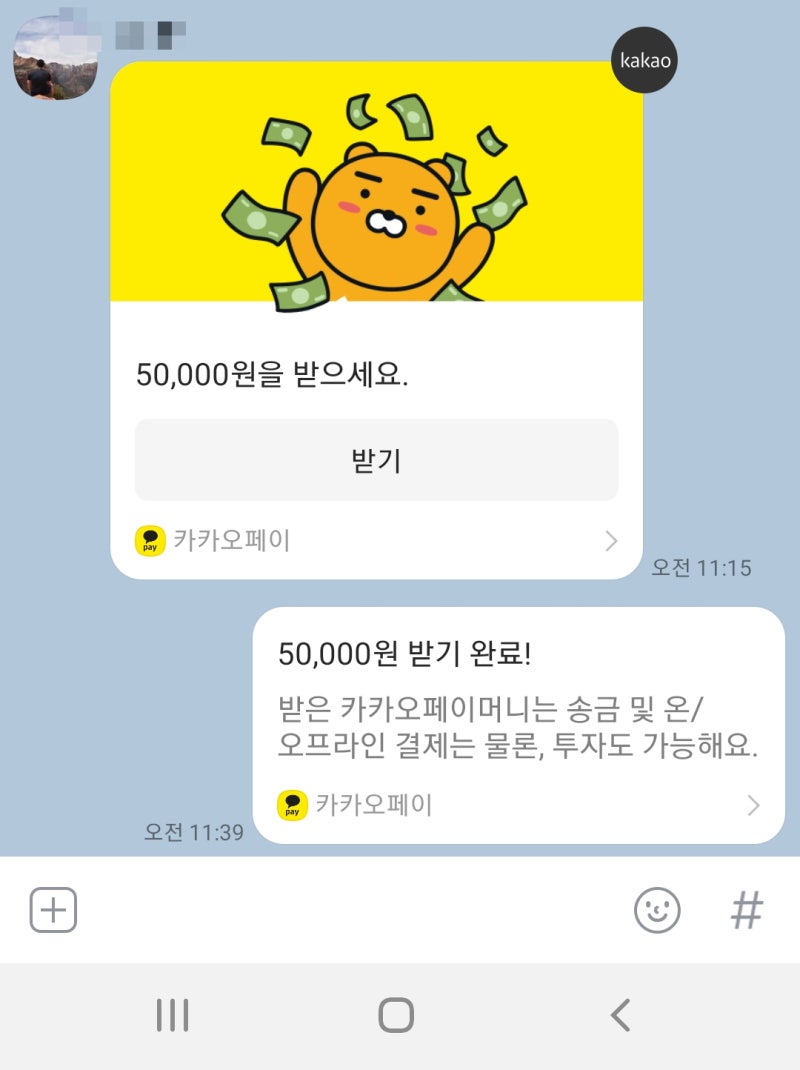The image size is (800, 1070).
Task: Tap the kakao badge on the yellow card
Action: click(x=643, y=61)
